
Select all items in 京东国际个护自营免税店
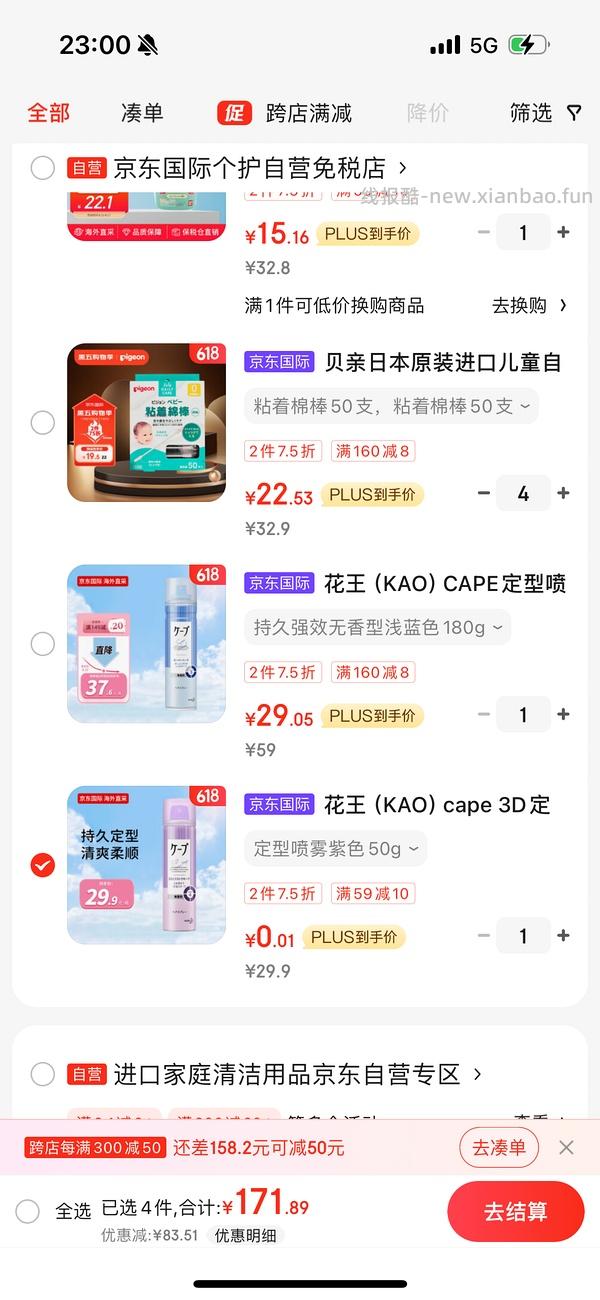[x=42, y=168]
